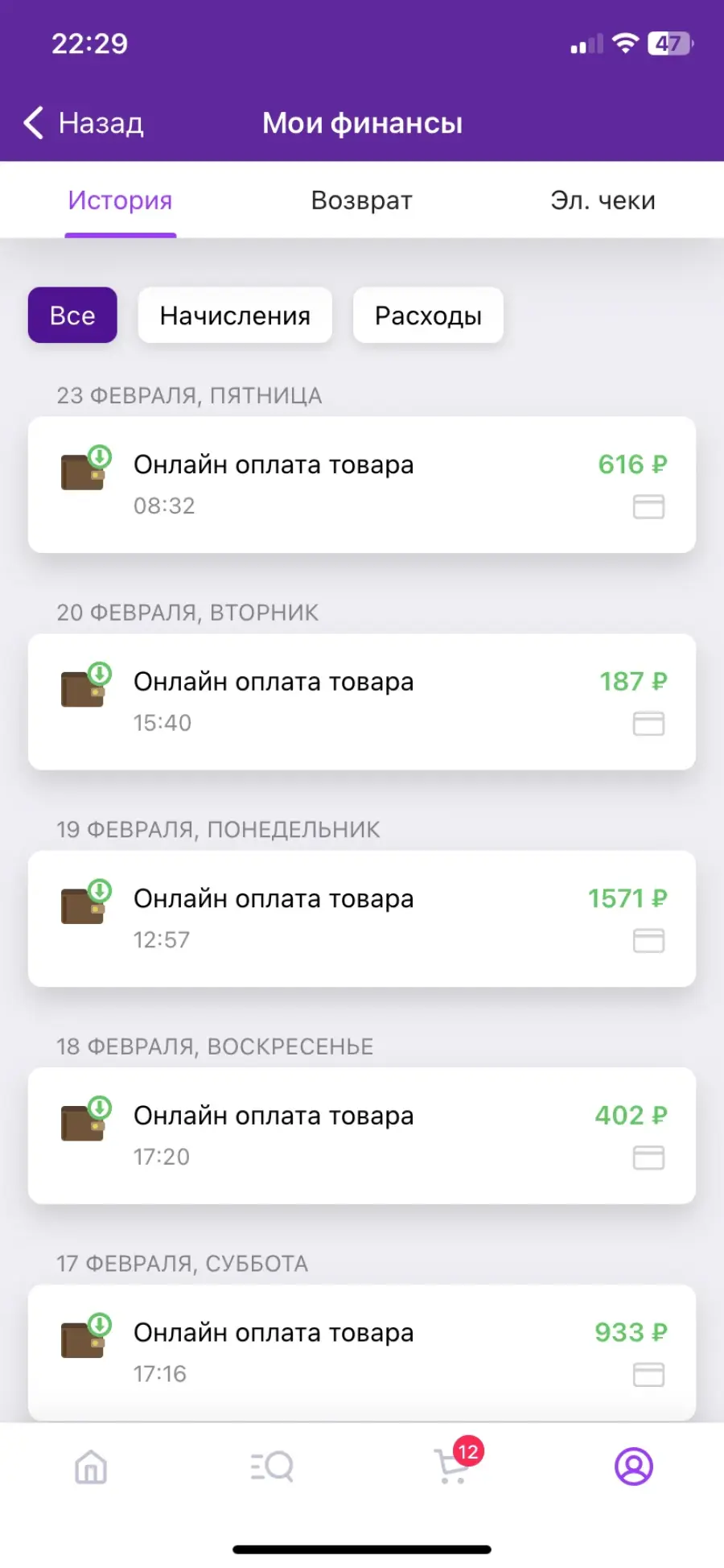Open the Эл. чеки tab
Screen dimensions: 724x1568
click(603, 200)
